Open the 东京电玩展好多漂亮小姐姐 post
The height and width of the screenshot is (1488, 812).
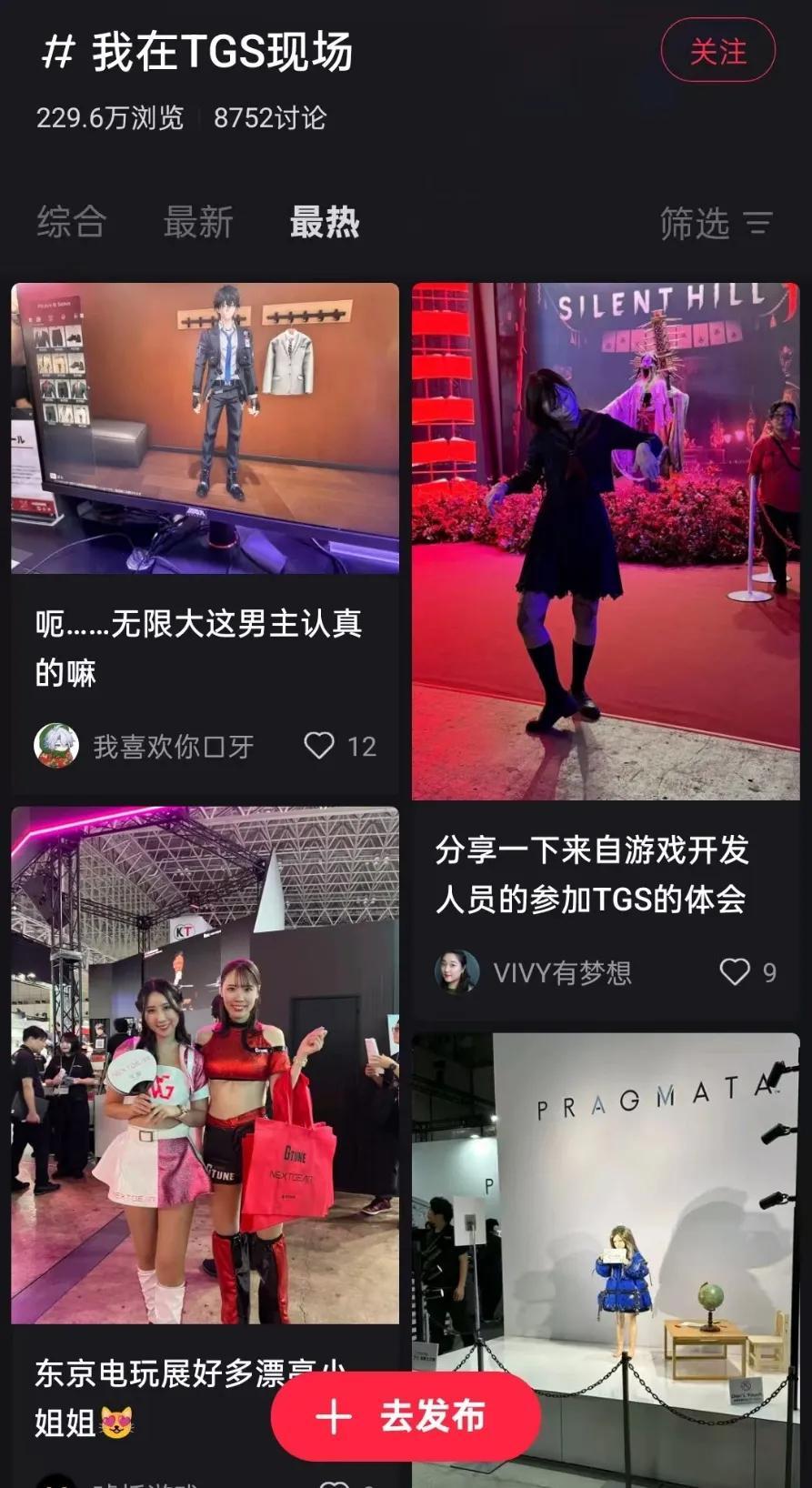pos(205,1064)
